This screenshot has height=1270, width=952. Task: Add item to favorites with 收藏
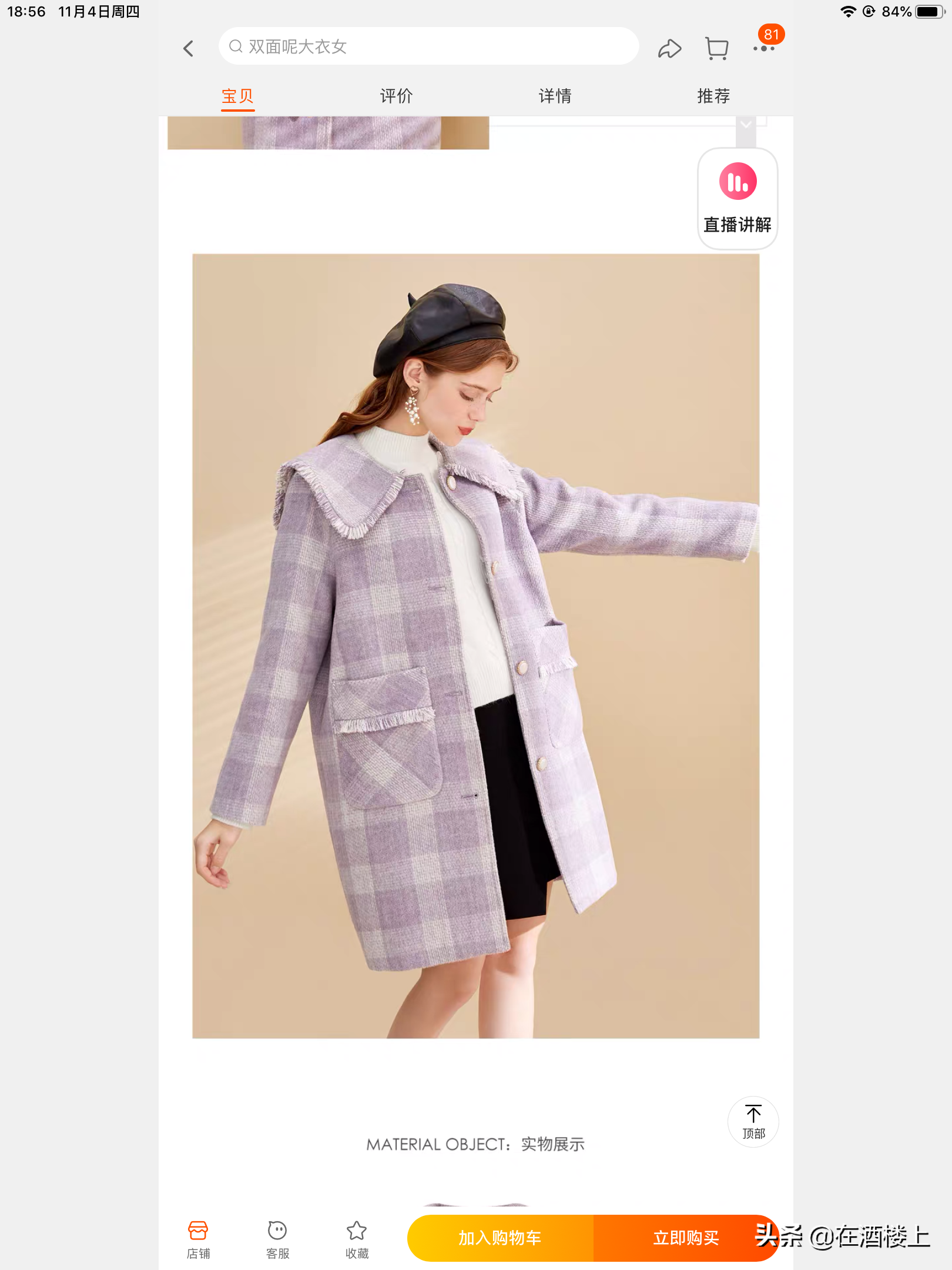357,1238
